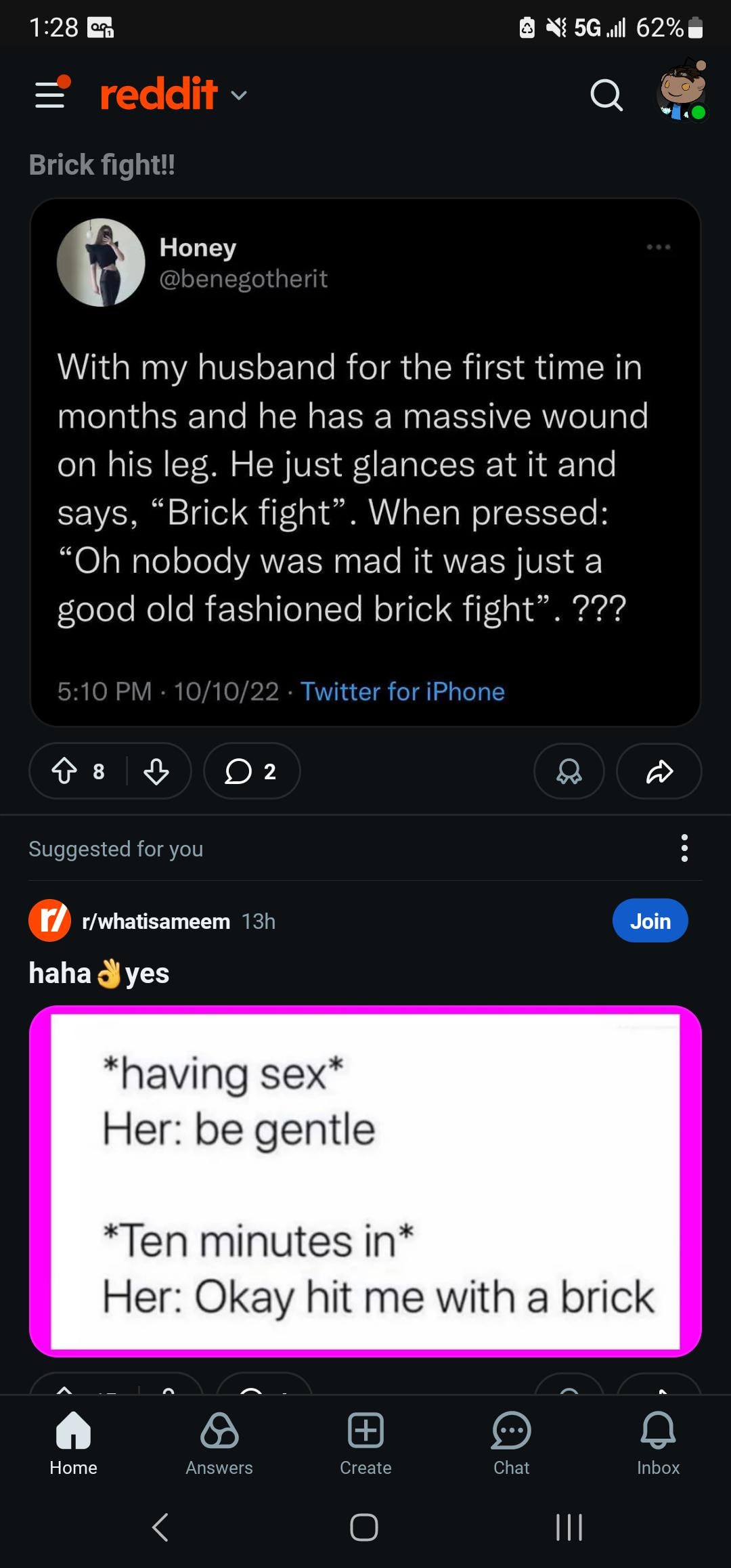
Task: Visit the r/whatisameem community
Action: point(155,921)
